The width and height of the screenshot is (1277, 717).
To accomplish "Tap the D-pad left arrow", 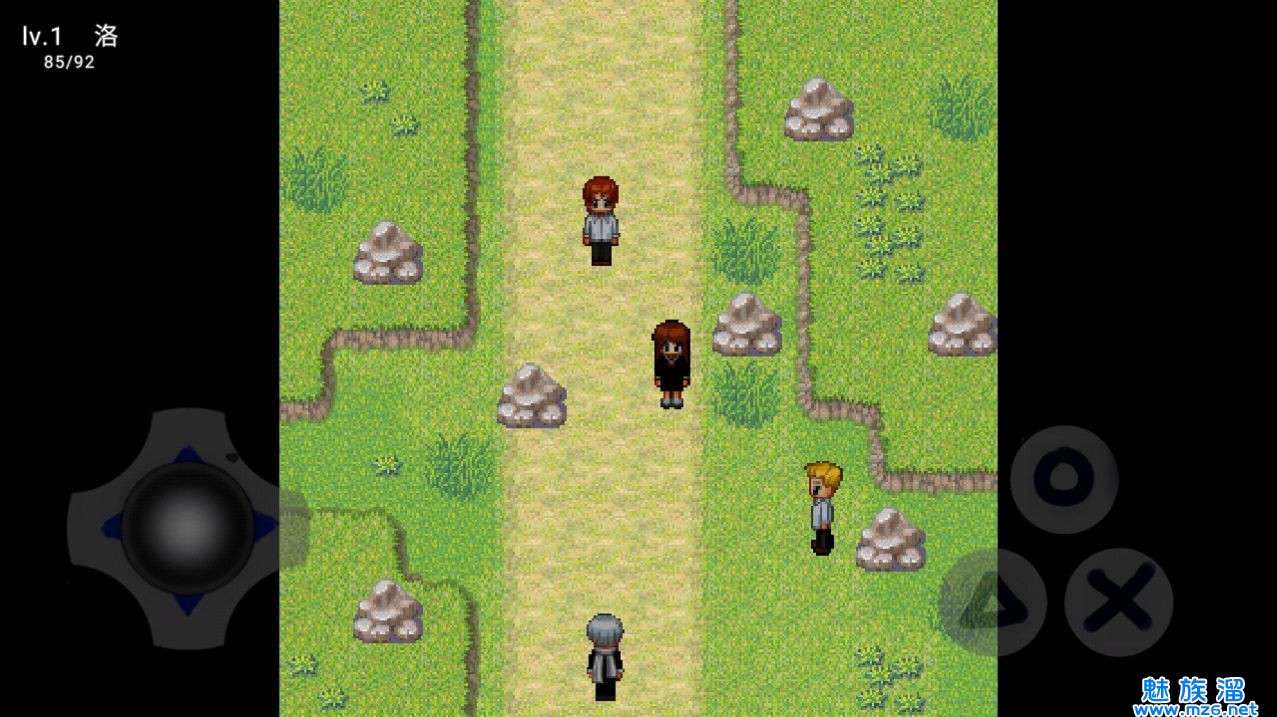I will (x=110, y=527).
